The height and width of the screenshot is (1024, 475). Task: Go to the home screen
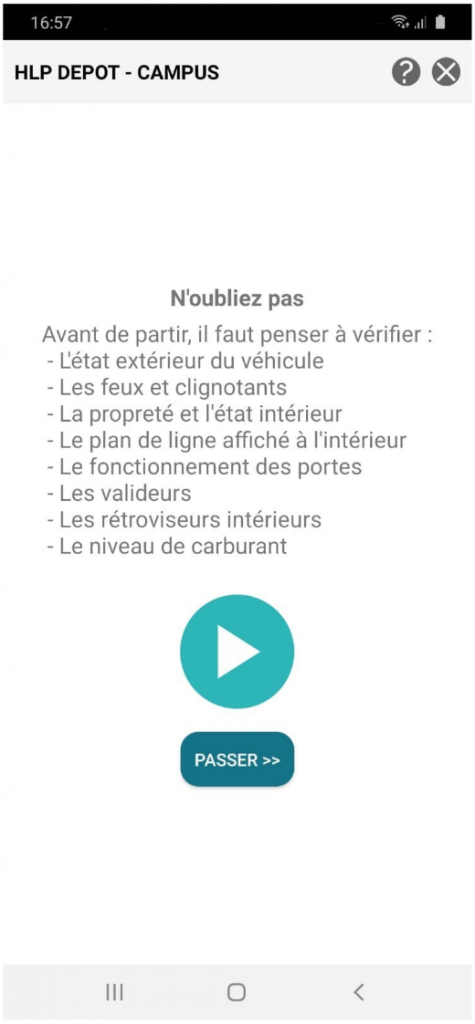(x=237, y=992)
